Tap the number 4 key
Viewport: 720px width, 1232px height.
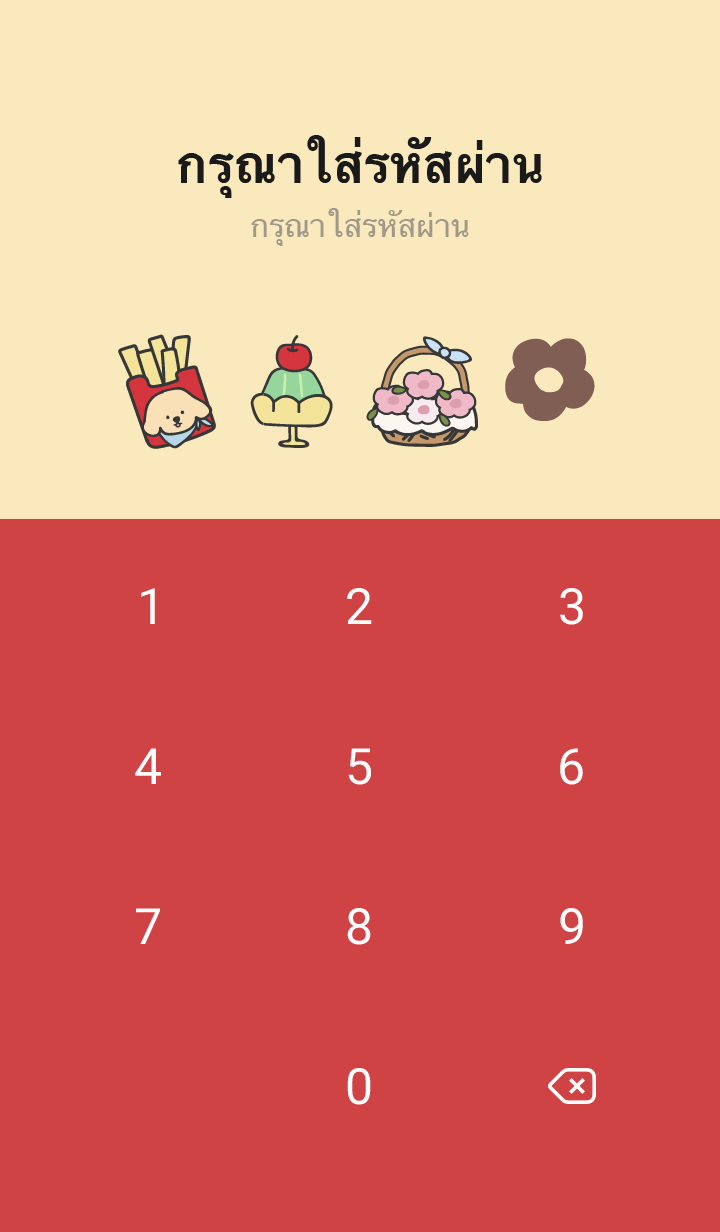[148, 767]
